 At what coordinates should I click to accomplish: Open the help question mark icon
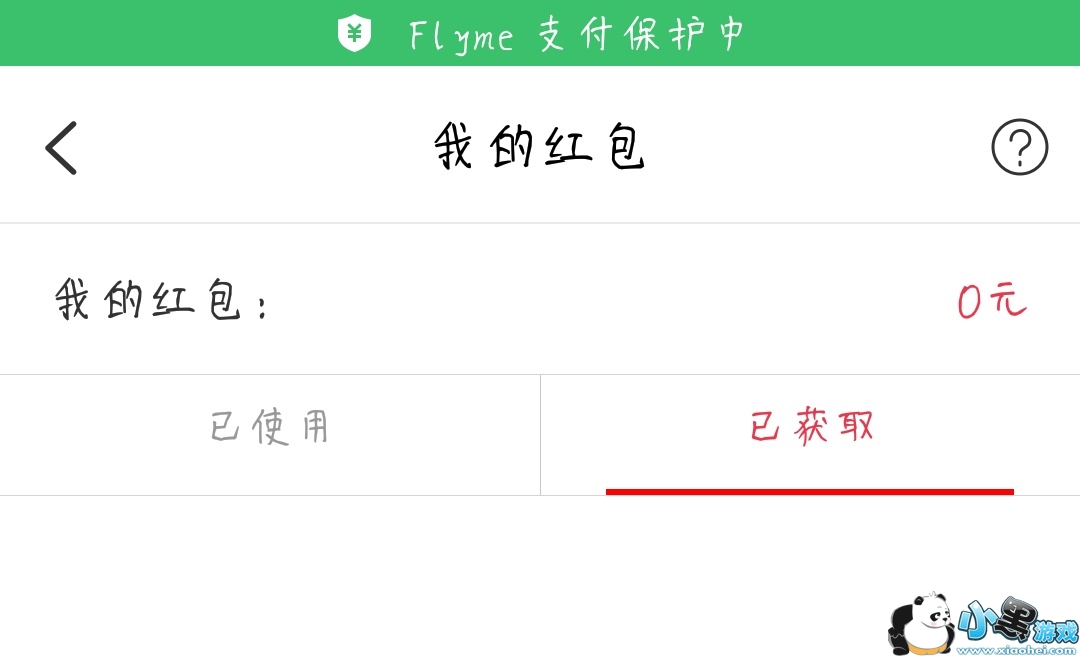(x=1019, y=148)
